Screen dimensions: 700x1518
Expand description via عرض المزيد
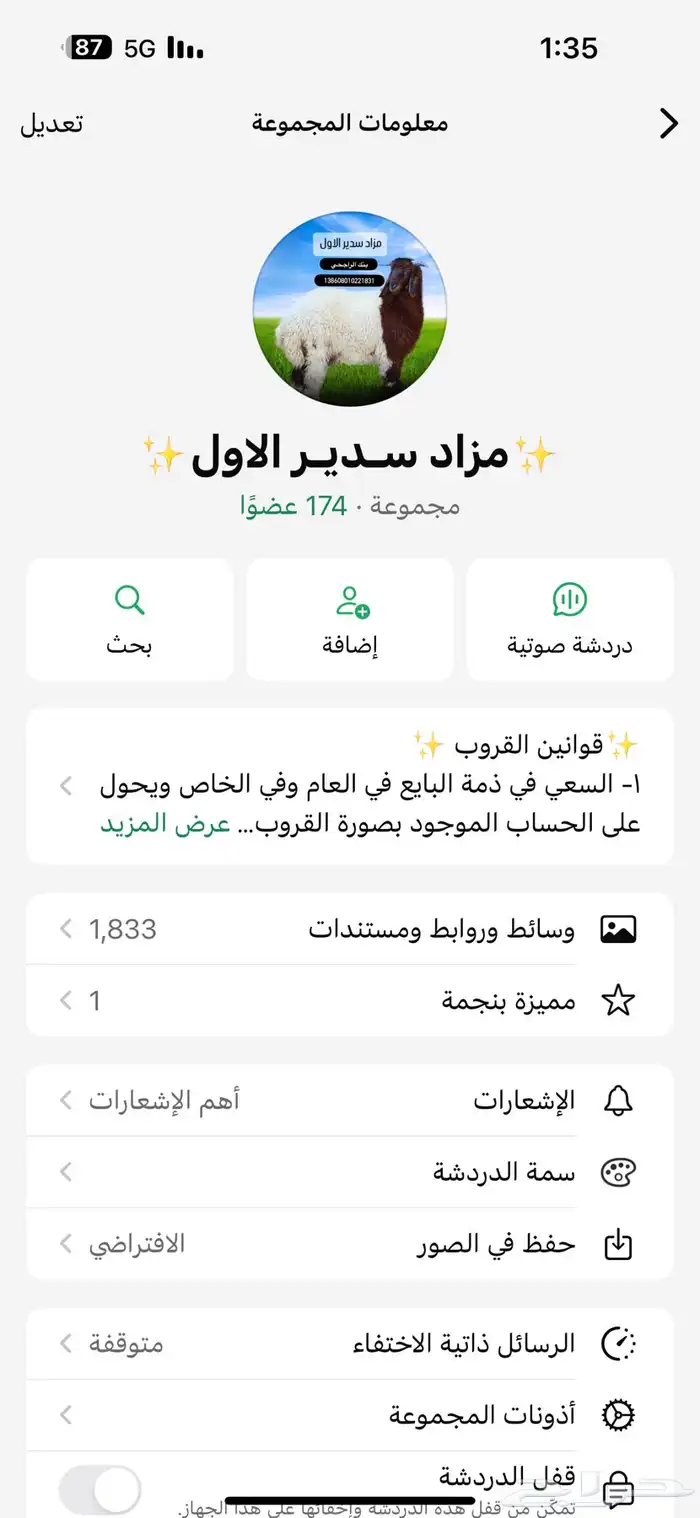pos(165,825)
